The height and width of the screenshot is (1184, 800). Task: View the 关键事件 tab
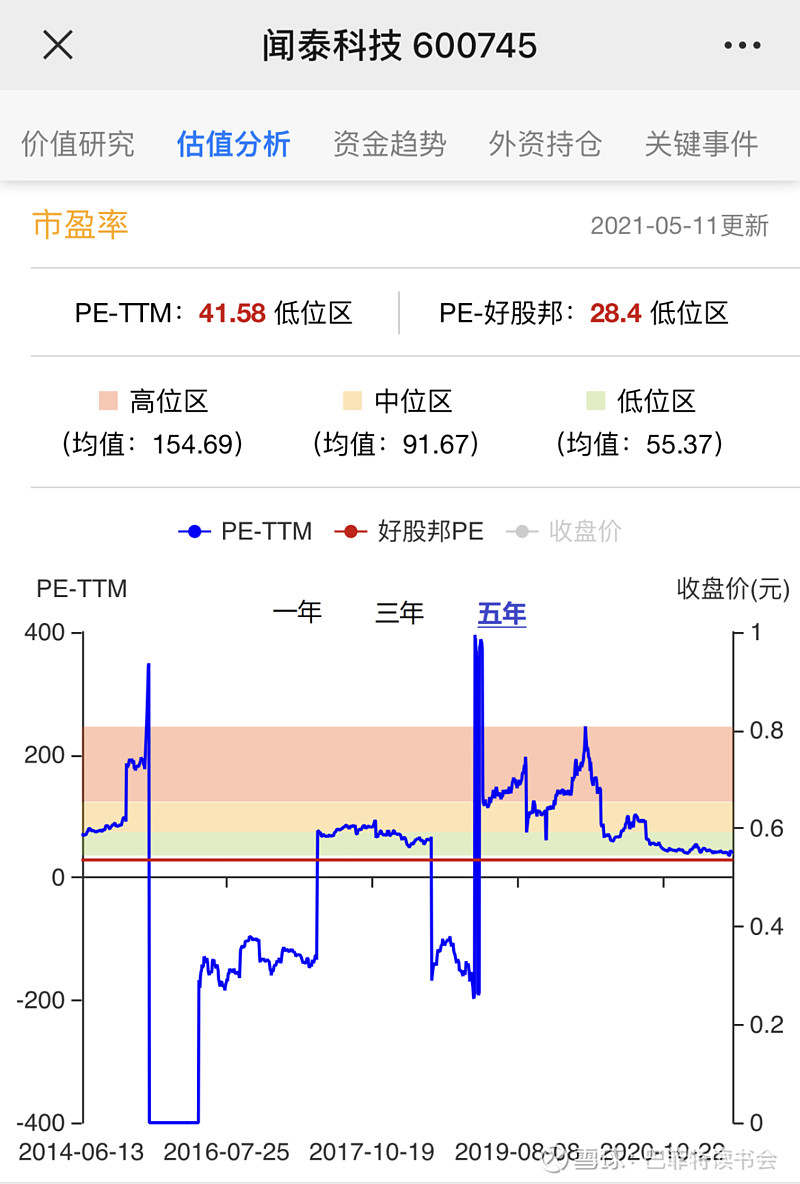coord(701,144)
